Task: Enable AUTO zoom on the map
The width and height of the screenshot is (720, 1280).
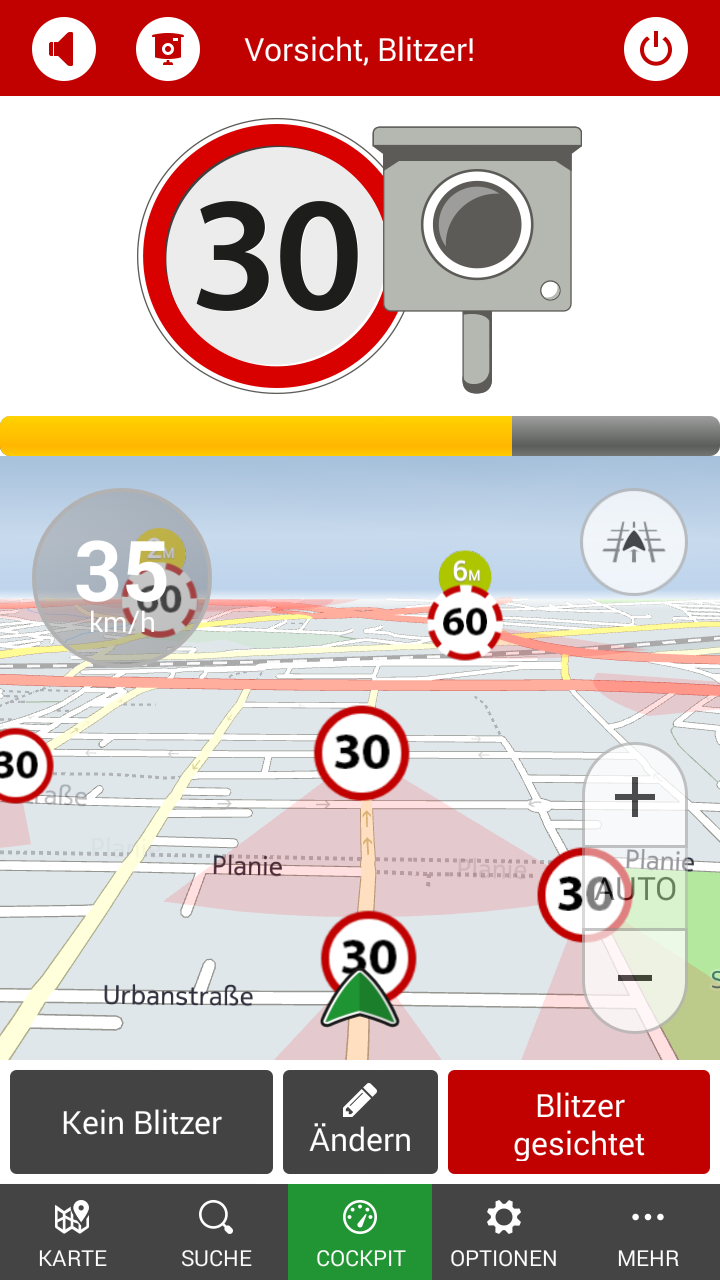Action: [x=636, y=888]
